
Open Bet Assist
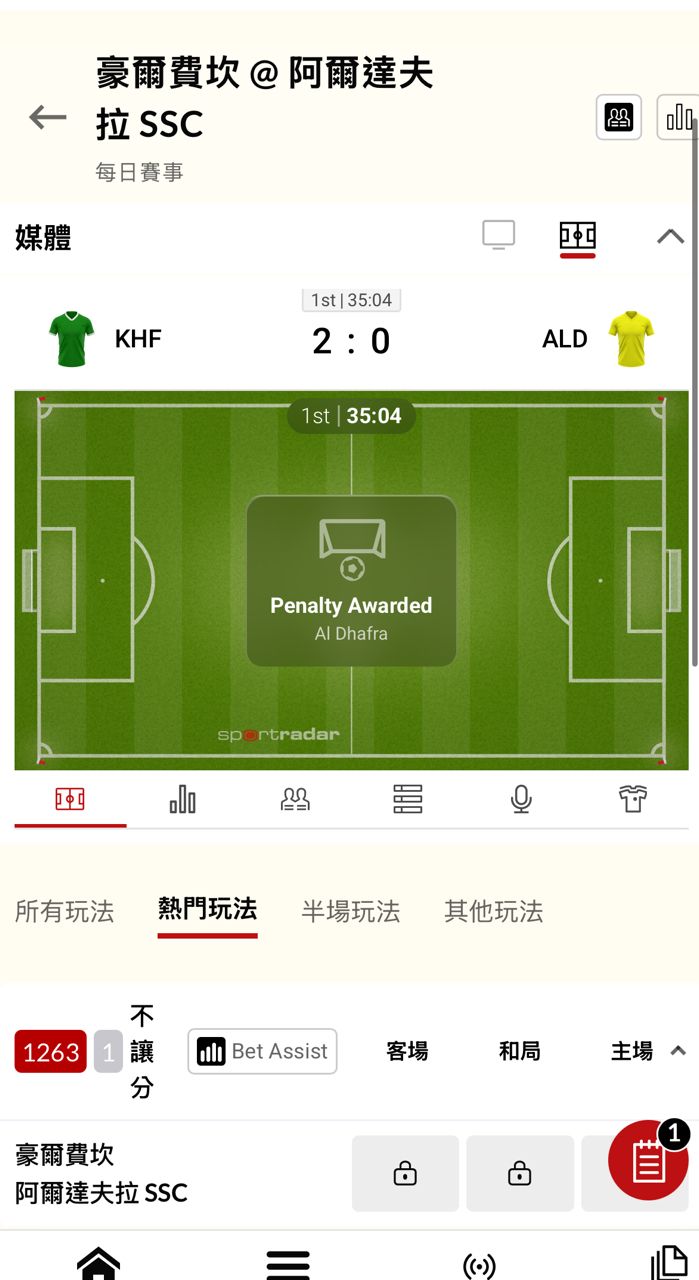point(262,1051)
